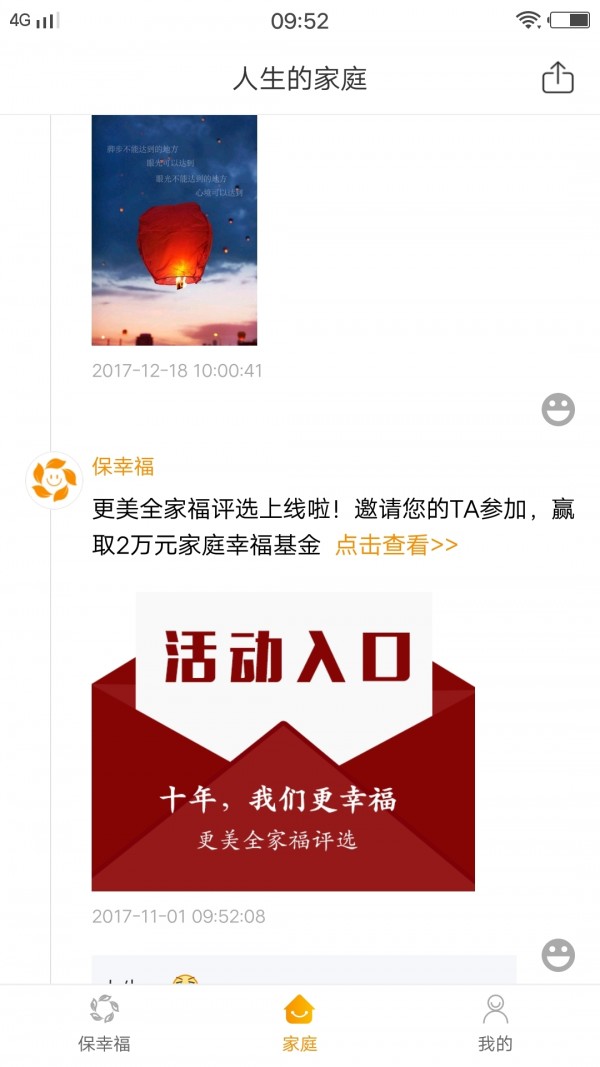The height and width of the screenshot is (1067, 600).
Task: Open the 活动入口 red envelope banner
Action: click(x=283, y=741)
